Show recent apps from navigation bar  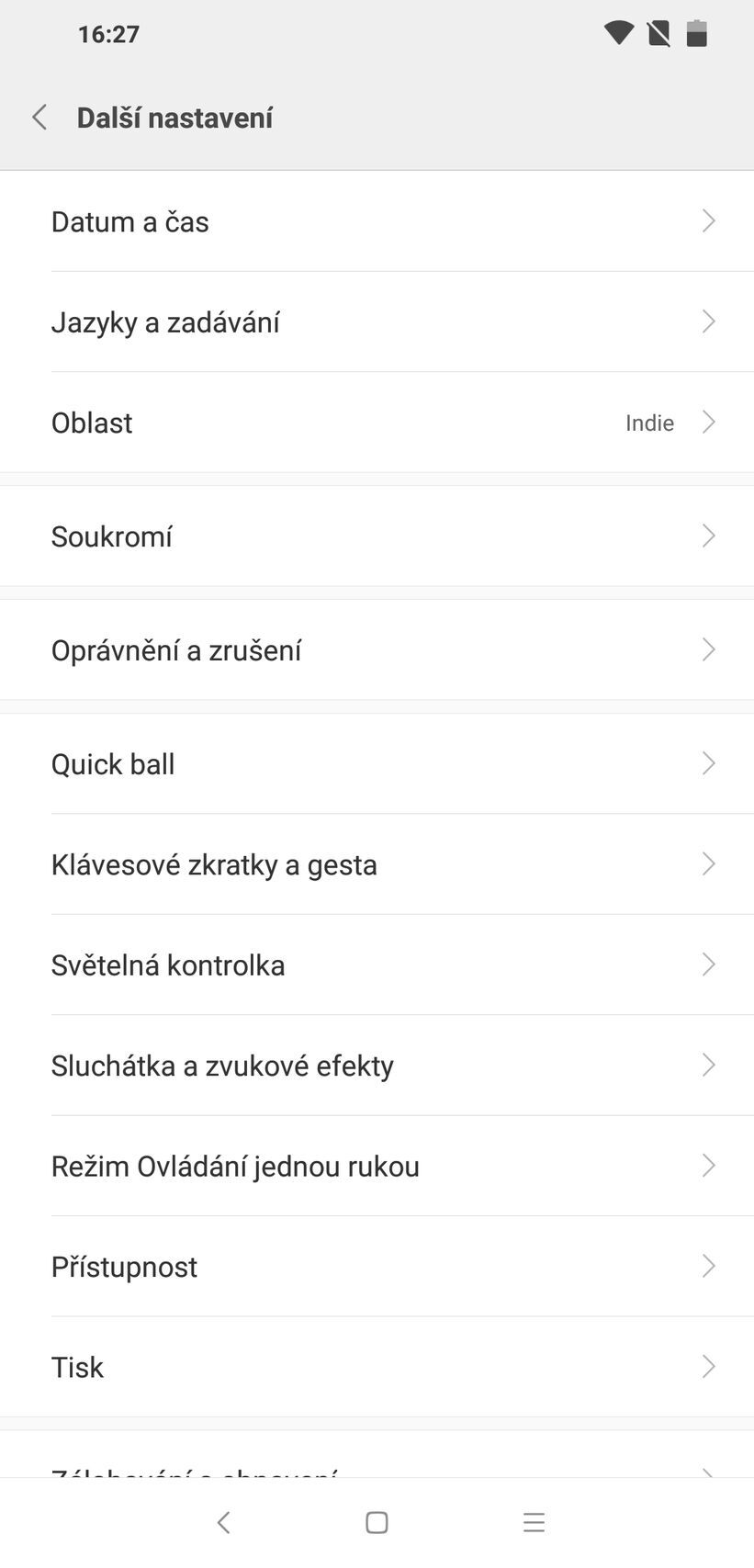pos(534,1522)
